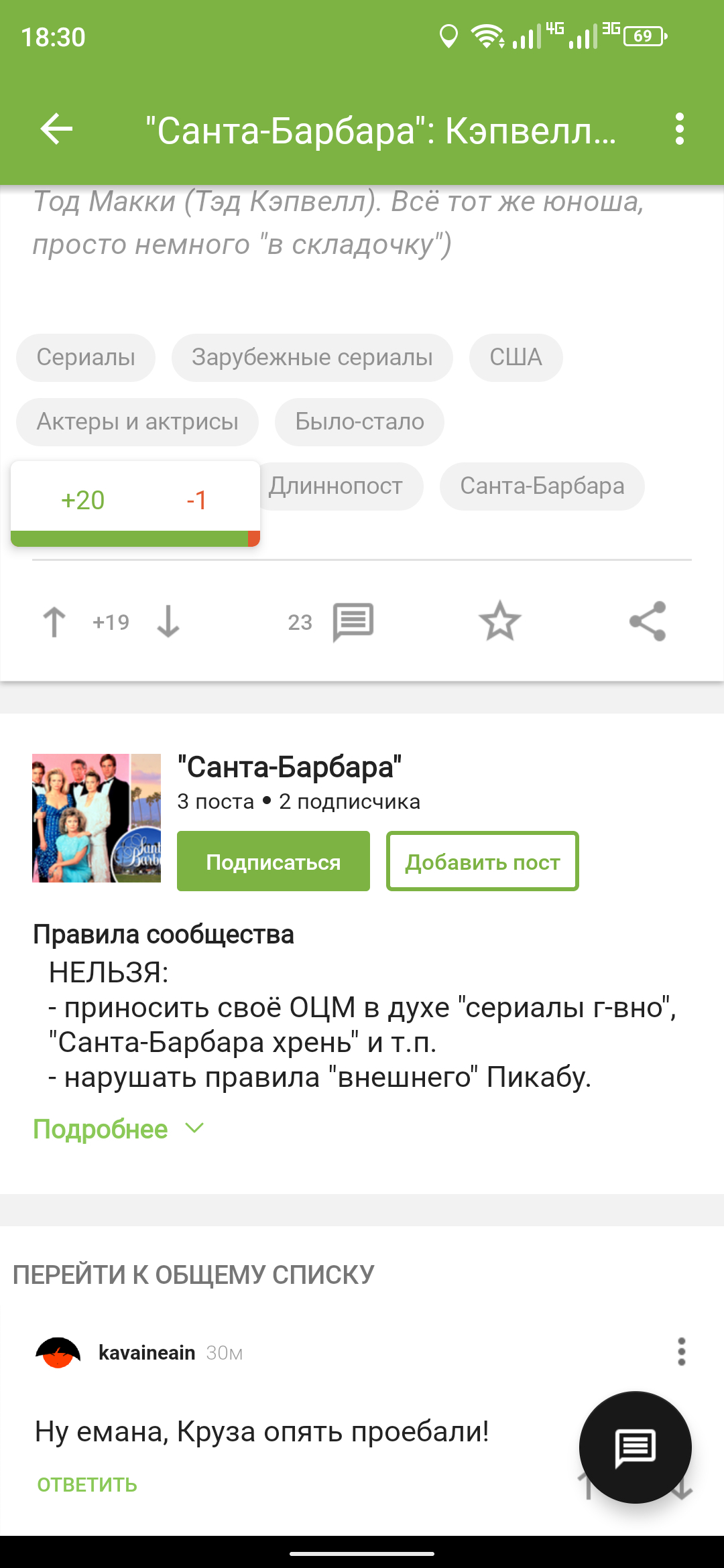The image size is (724, 1568).
Task: Save the post with the star icon
Action: [499, 622]
